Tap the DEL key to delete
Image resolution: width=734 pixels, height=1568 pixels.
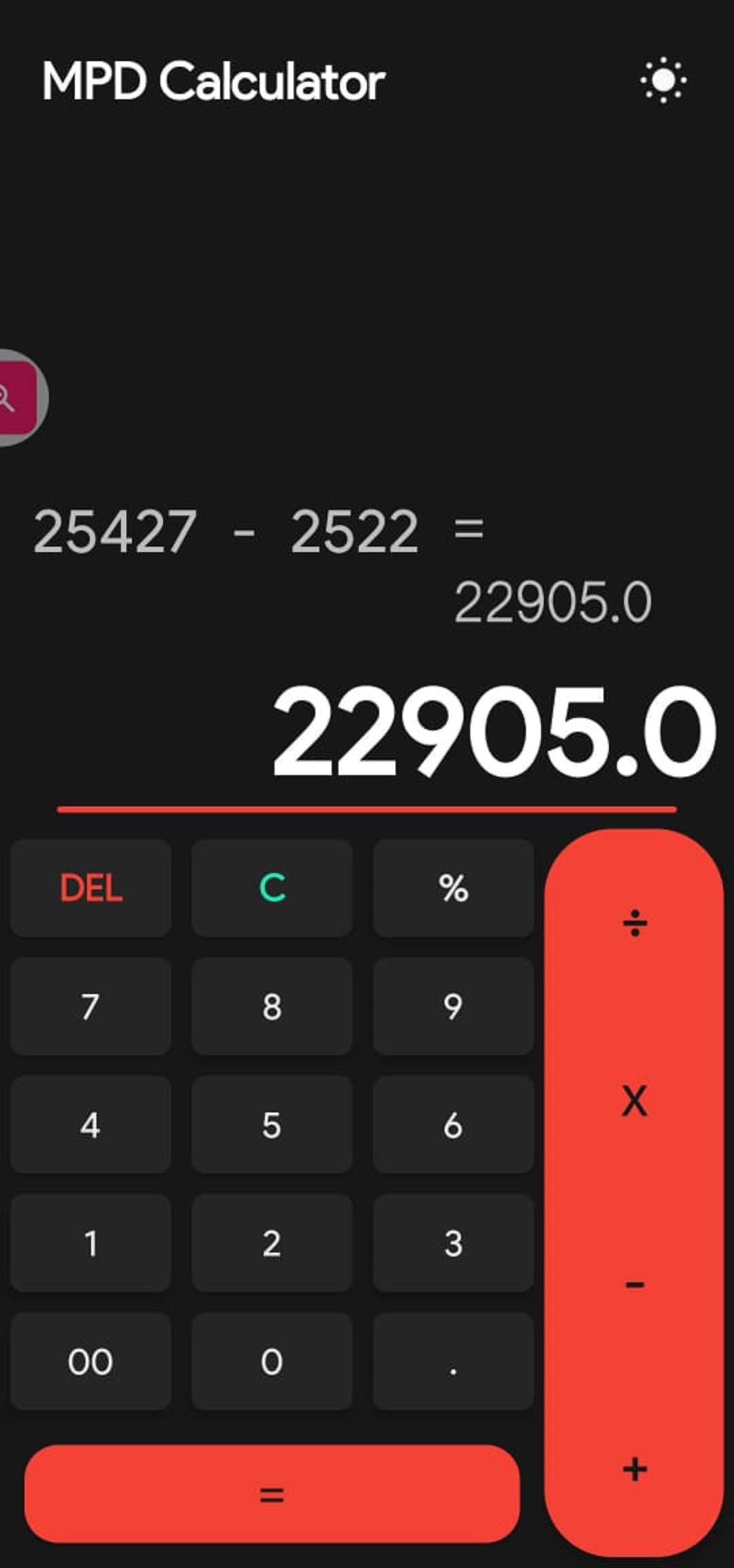click(90, 888)
